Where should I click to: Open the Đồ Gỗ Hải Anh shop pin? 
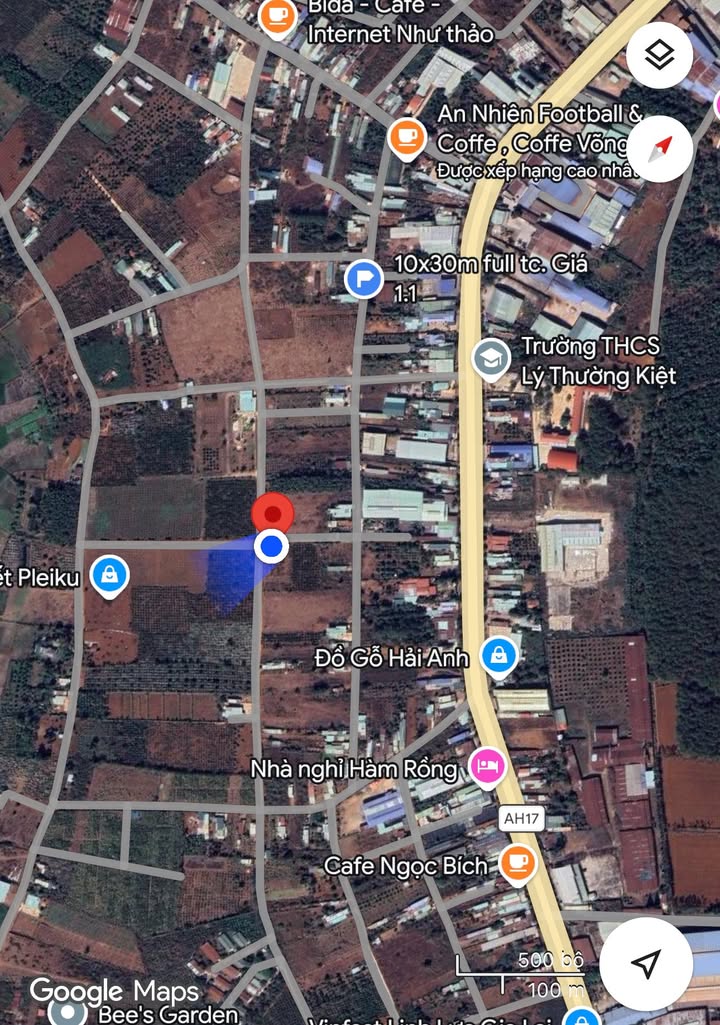pyautogui.click(x=497, y=657)
